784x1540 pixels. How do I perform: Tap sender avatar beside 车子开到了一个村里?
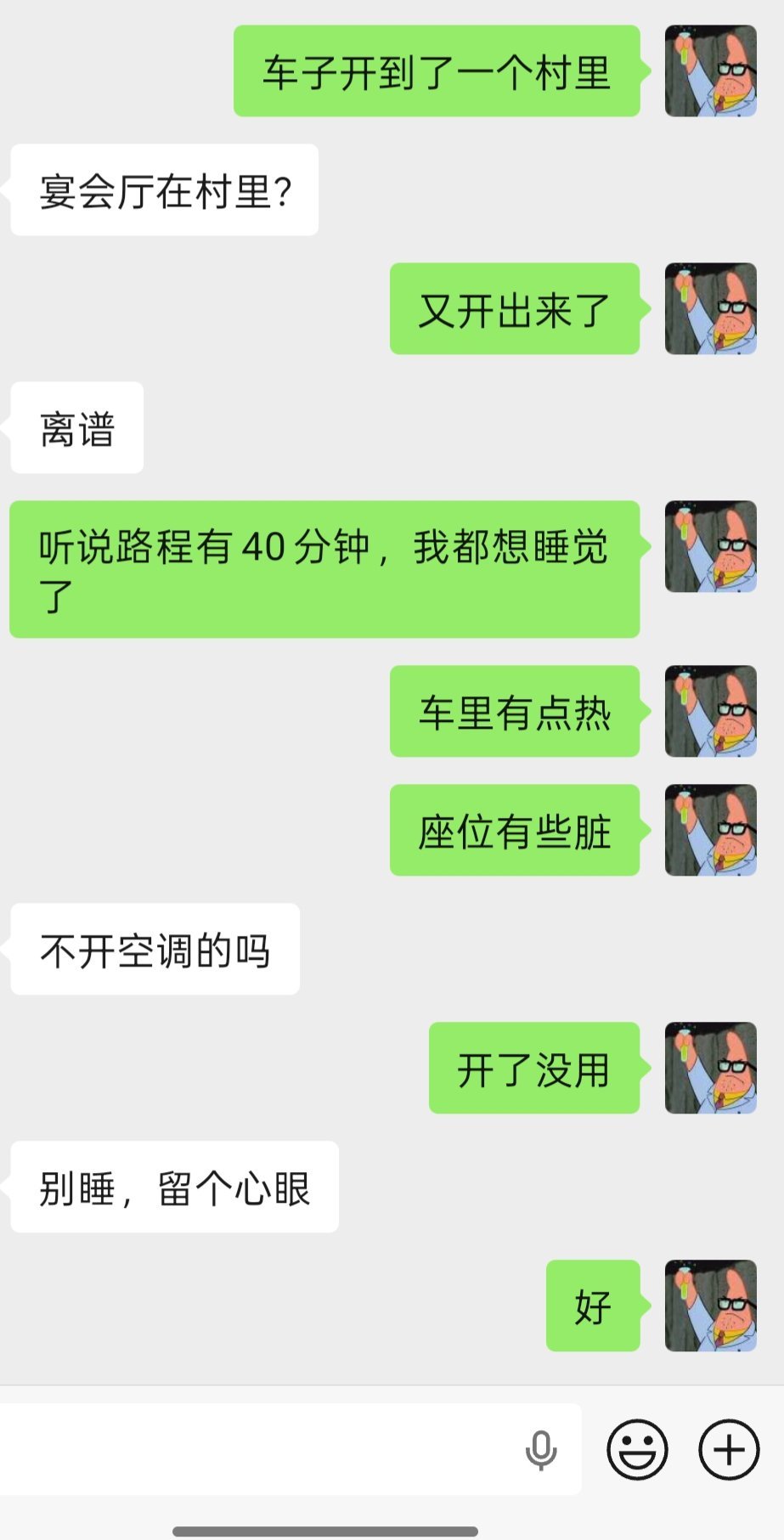pyautogui.click(x=710, y=71)
